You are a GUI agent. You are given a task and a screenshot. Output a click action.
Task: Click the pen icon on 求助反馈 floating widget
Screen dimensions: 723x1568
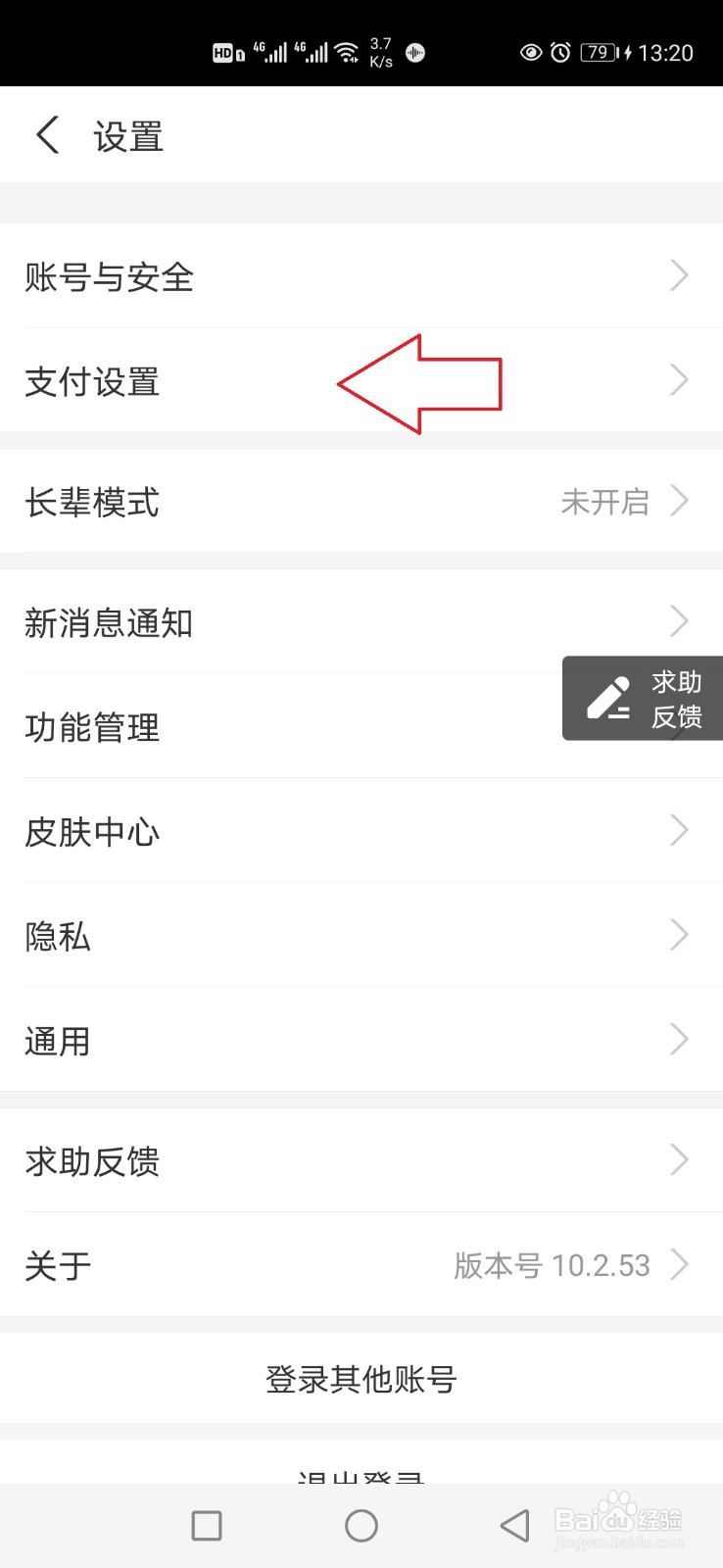tap(607, 698)
